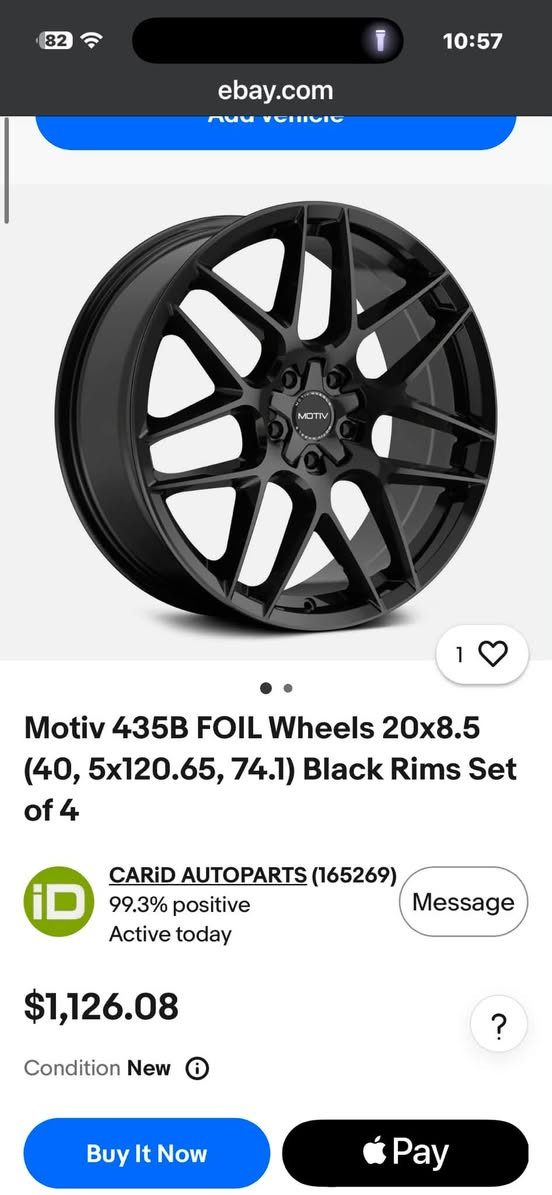View condition info details
Viewport: 552px width, 1195px height.
(197, 1068)
